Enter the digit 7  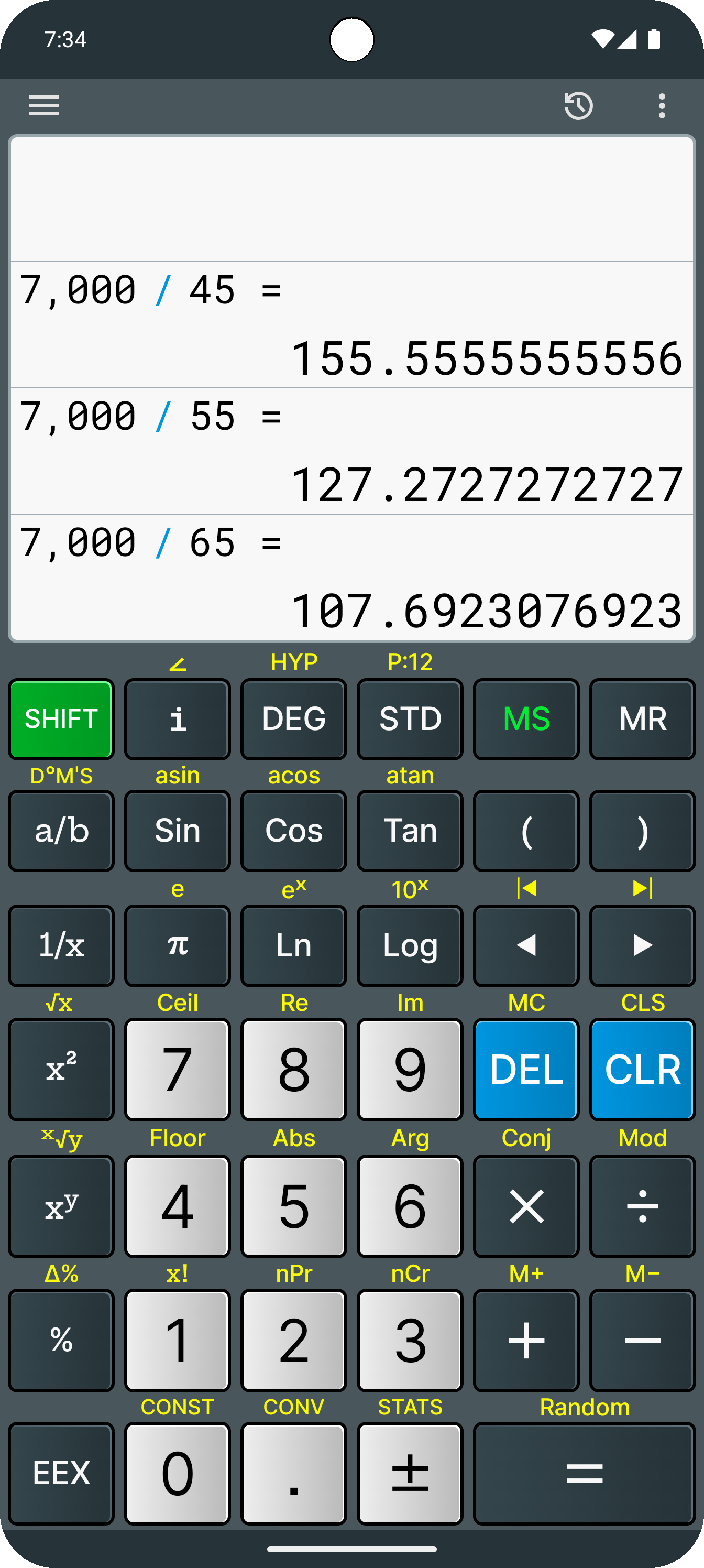click(x=177, y=1070)
